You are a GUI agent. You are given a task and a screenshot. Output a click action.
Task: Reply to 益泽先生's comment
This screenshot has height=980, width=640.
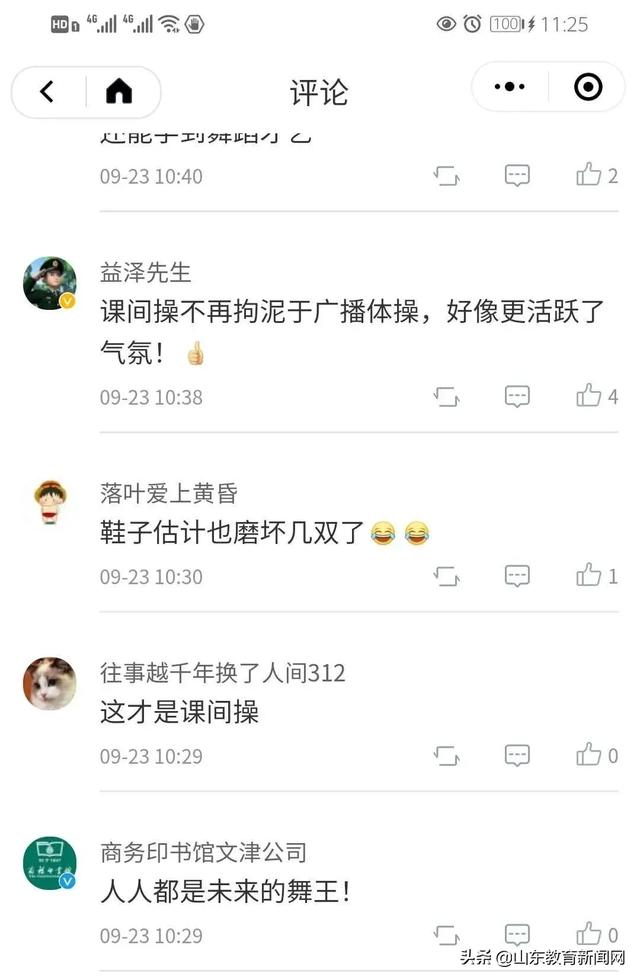click(517, 396)
